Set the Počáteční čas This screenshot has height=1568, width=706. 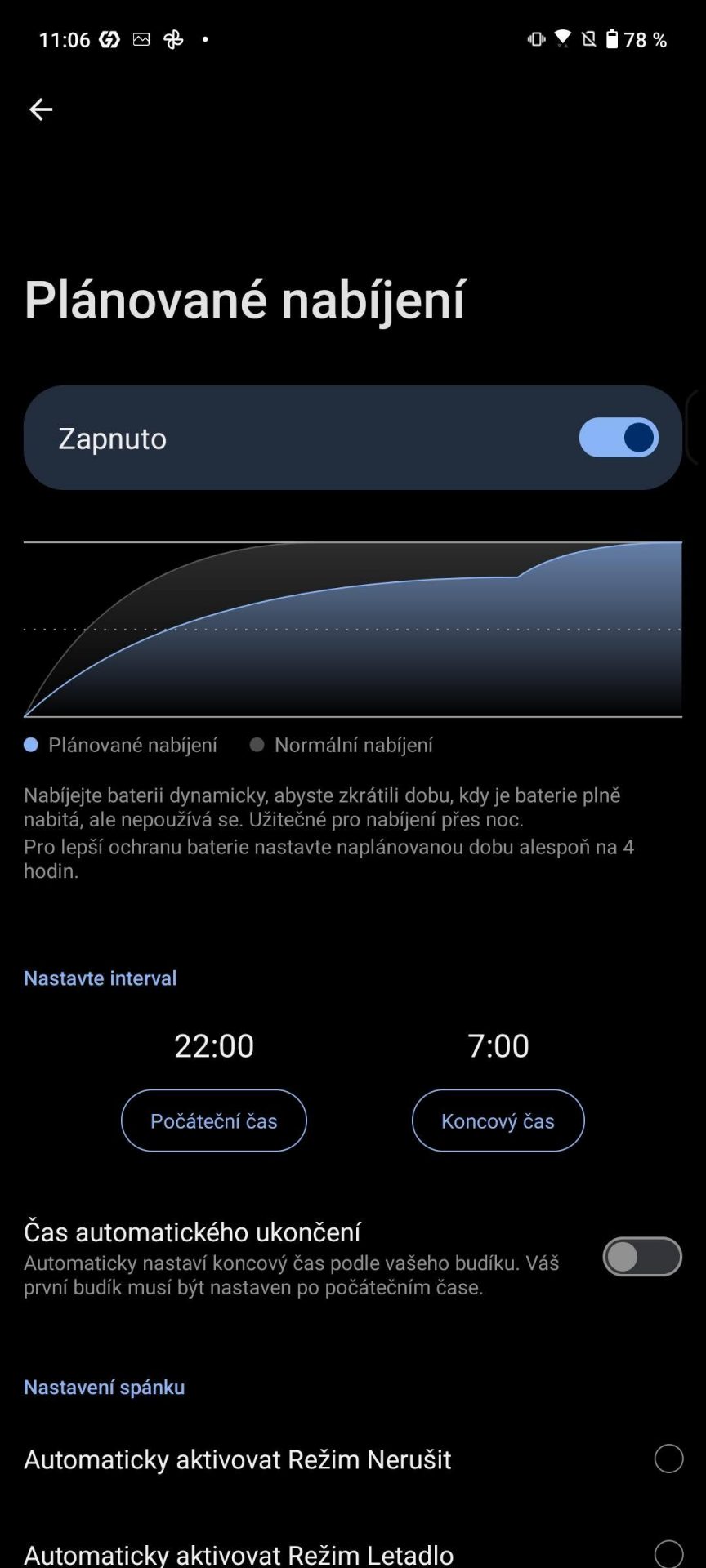pyautogui.click(x=214, y=1120)
